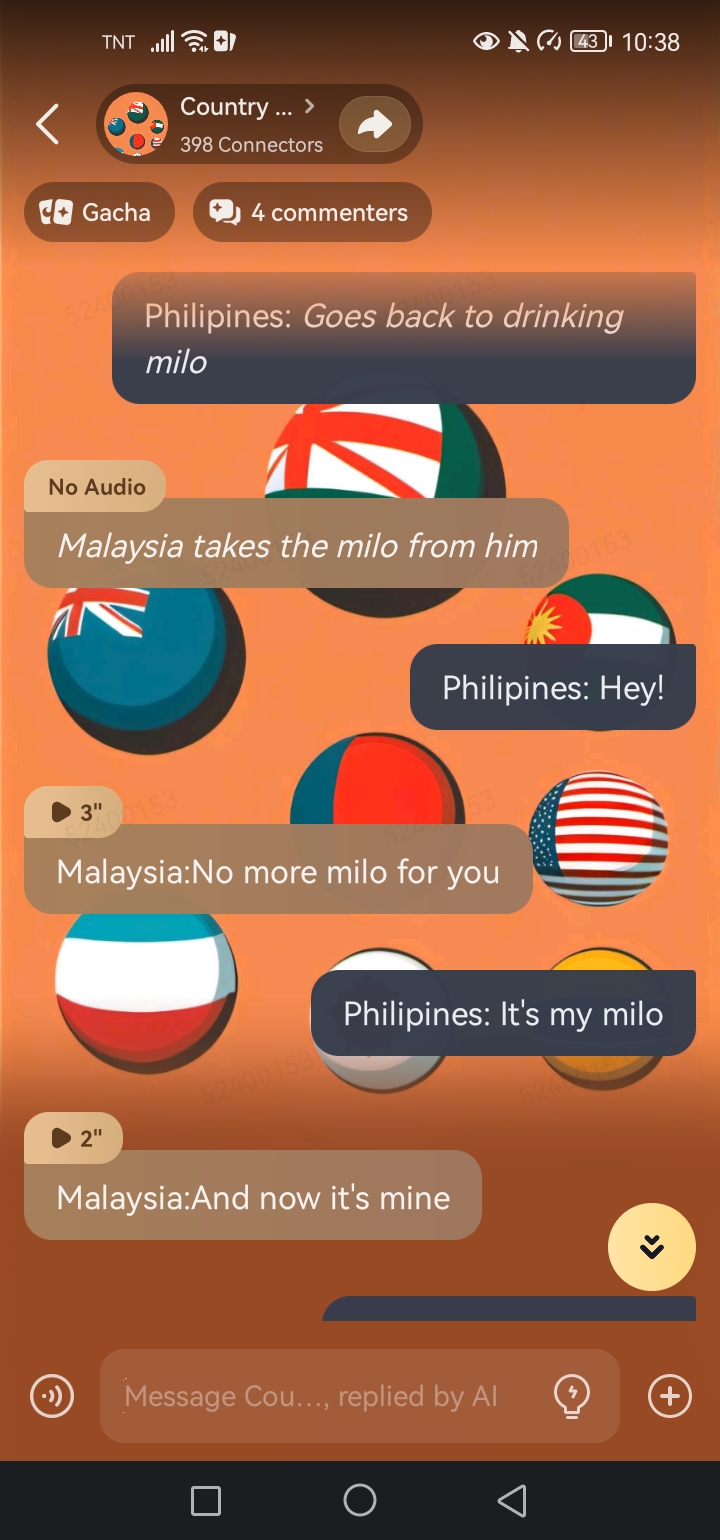View the 4 commenters
The image size is (720, 1540).
(311, 212)
